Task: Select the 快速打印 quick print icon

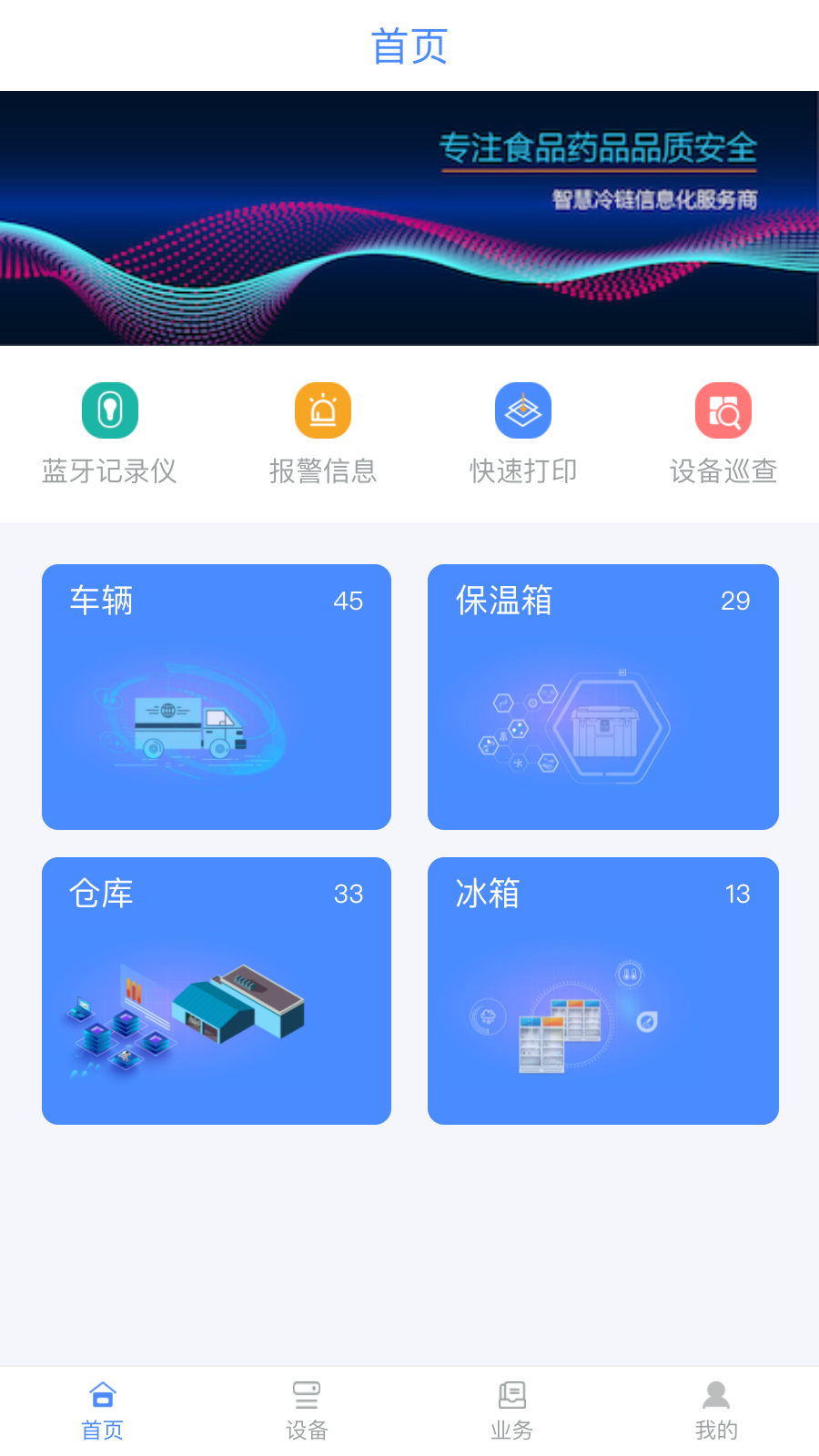Action: pos(522,410)
